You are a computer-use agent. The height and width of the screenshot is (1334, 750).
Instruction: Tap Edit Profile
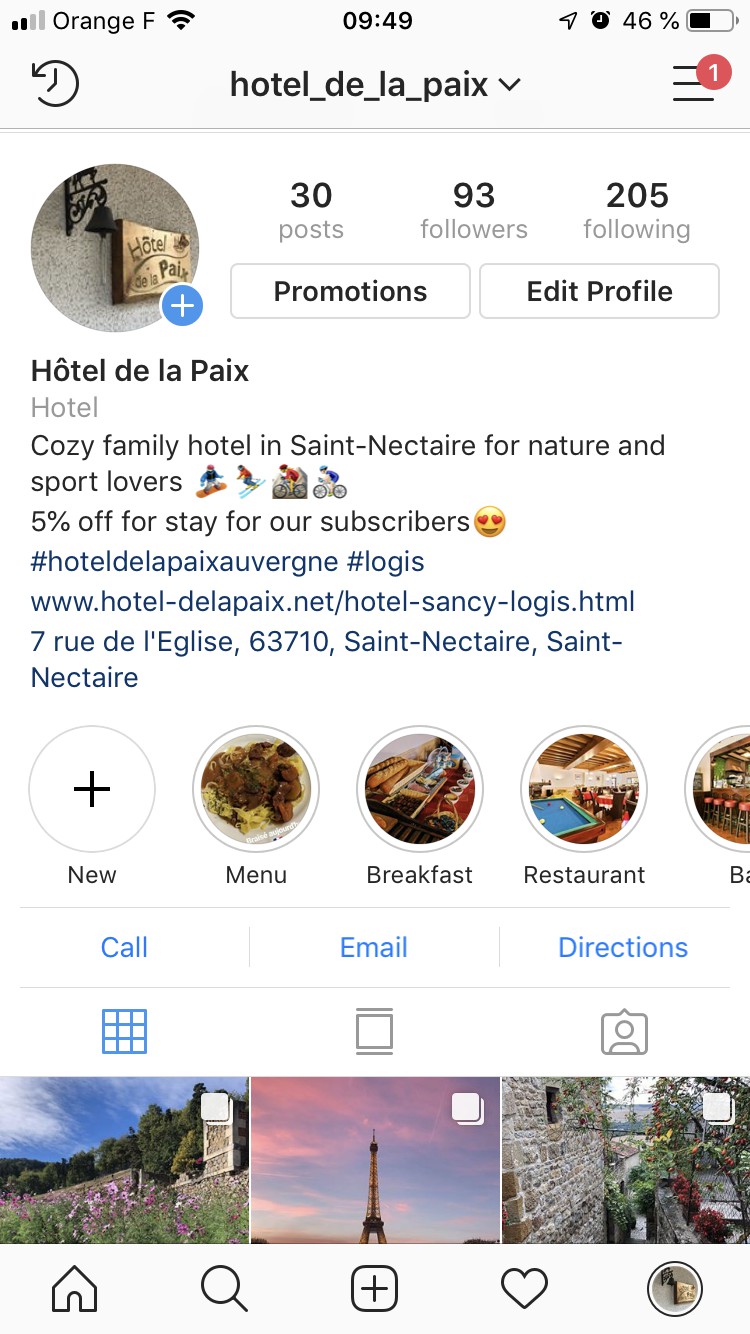(599, 292)
